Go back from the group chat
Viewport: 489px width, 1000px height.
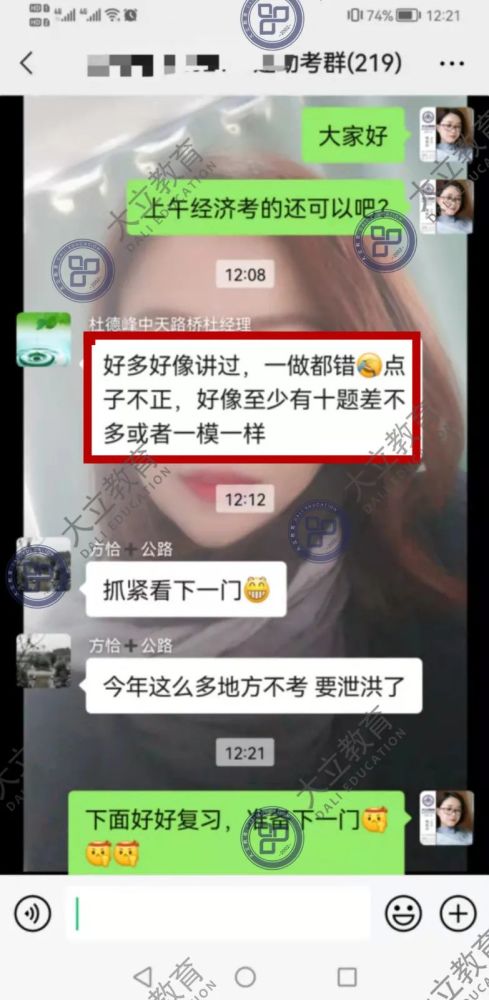26,64
